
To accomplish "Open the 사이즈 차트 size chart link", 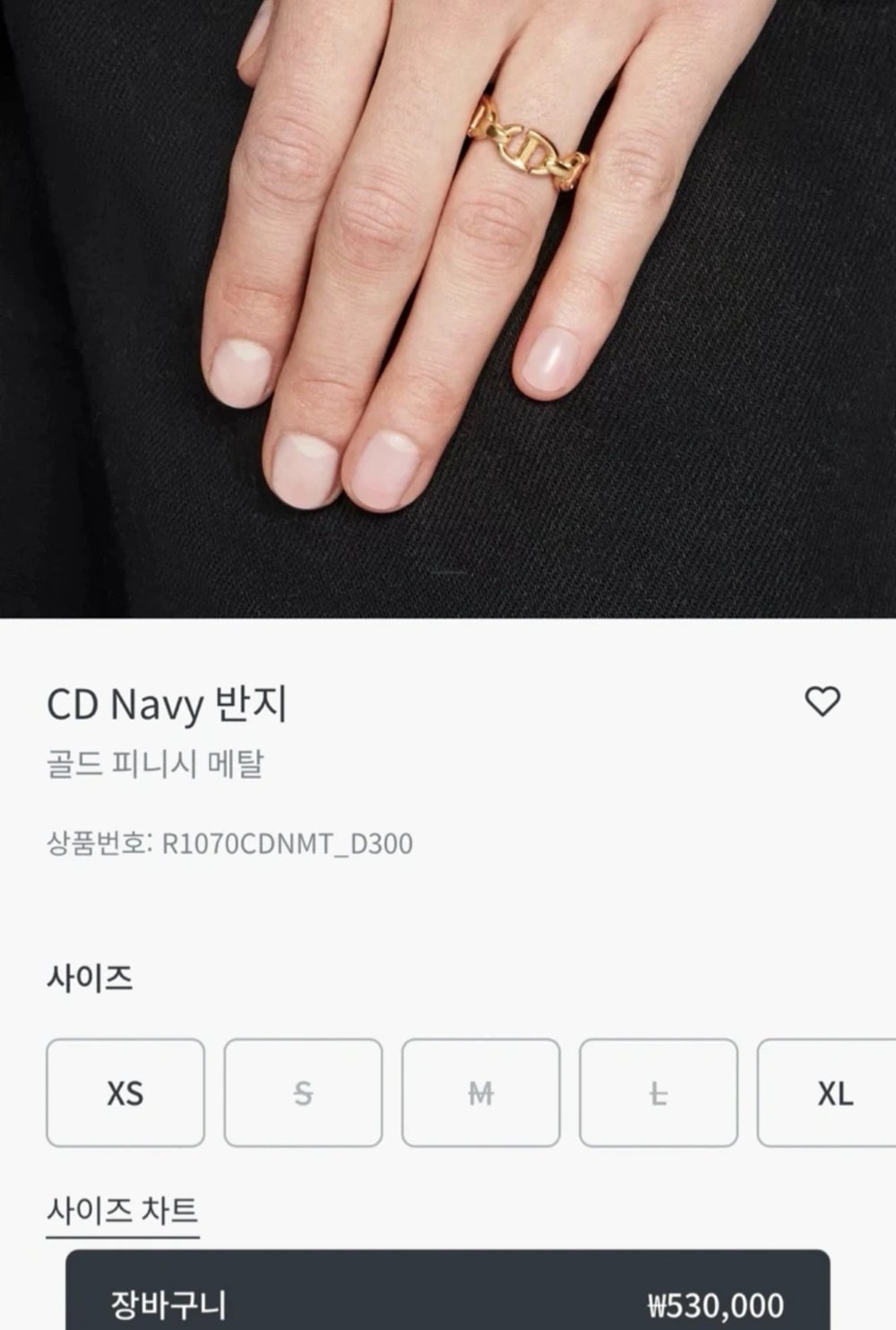I will tap(122, 1212).
